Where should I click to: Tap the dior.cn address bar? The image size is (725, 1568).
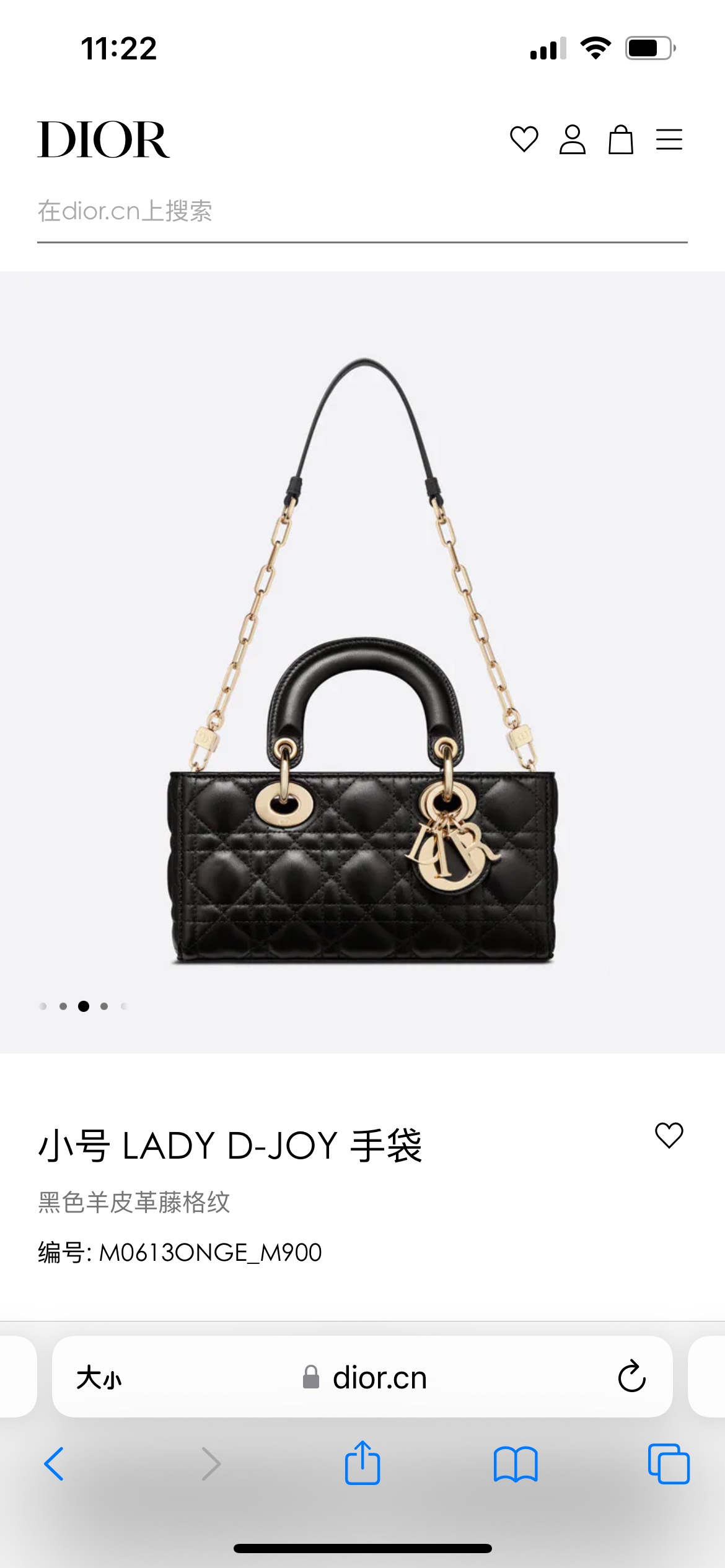[x=364, y=1378]
